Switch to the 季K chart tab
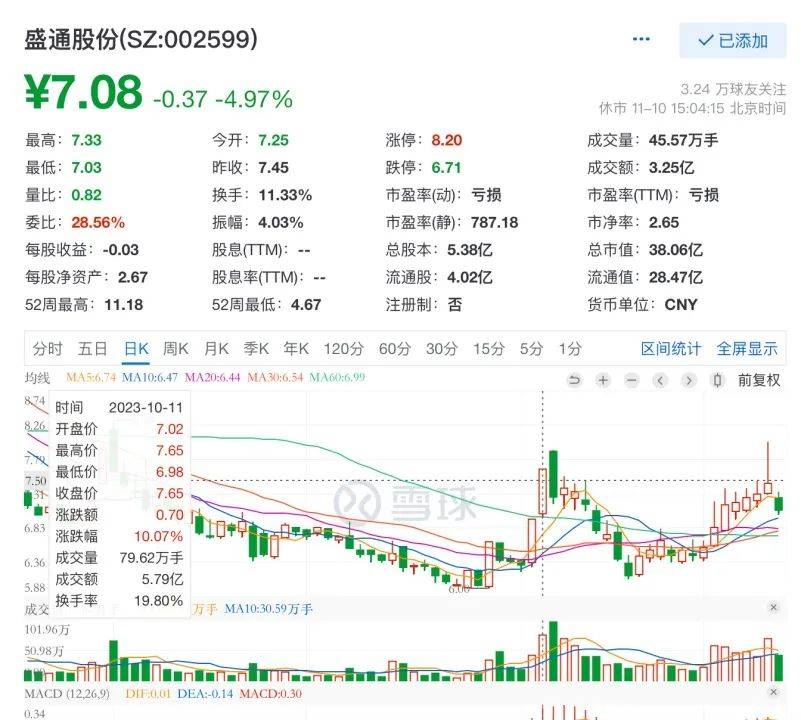Image resolution: width=801 pixels, height=720 pixels. tap(257, 349)
